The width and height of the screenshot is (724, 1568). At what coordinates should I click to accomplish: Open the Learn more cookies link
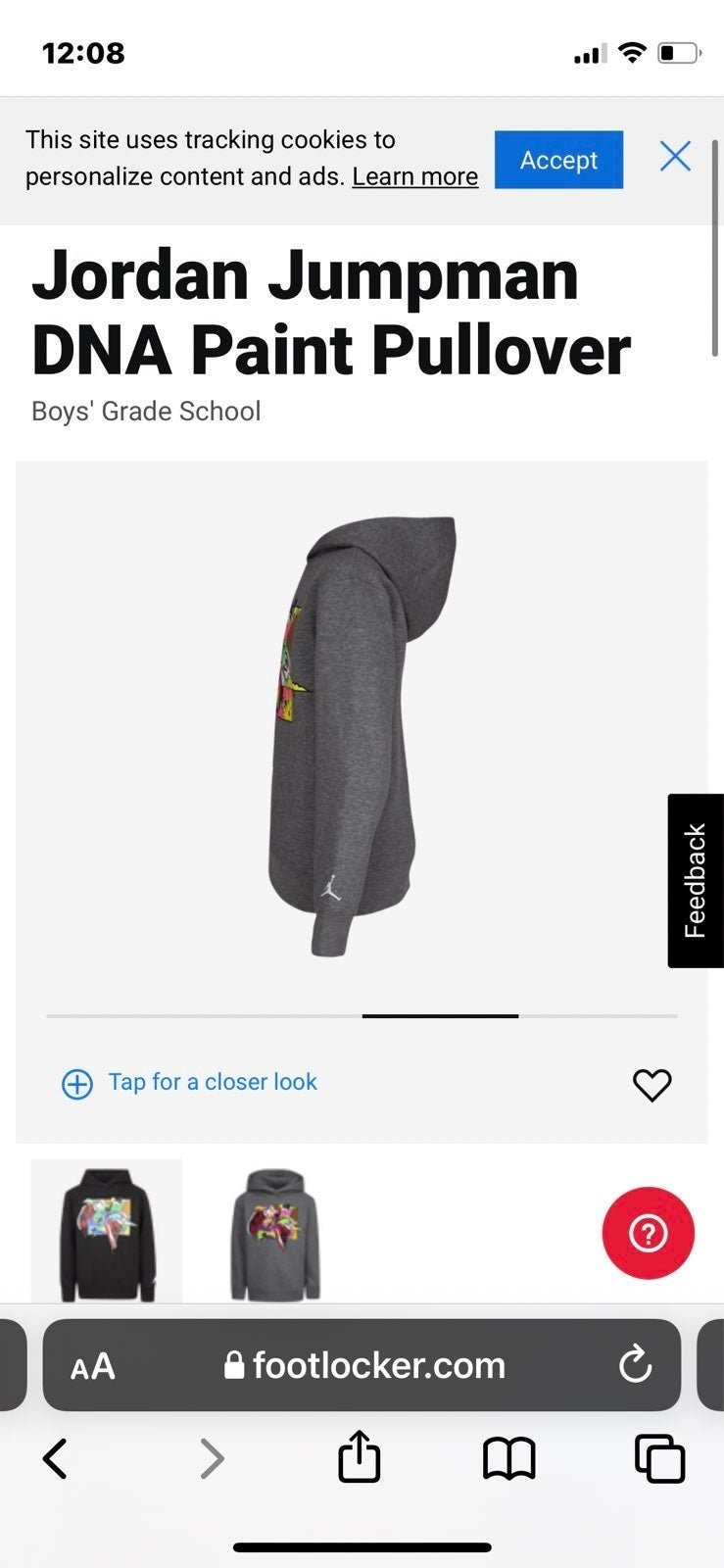pos(415,176)
